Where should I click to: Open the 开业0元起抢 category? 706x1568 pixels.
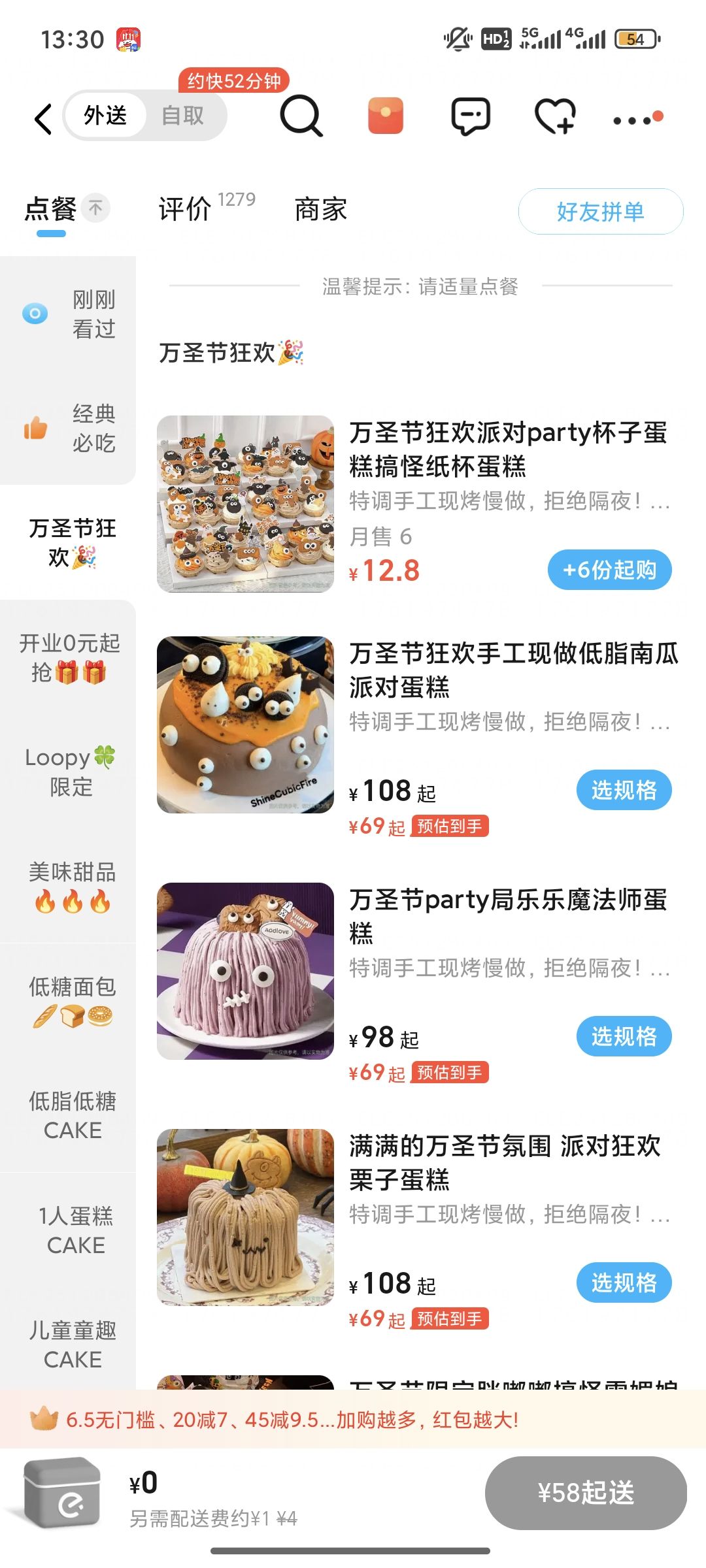(x=69, y=657)
